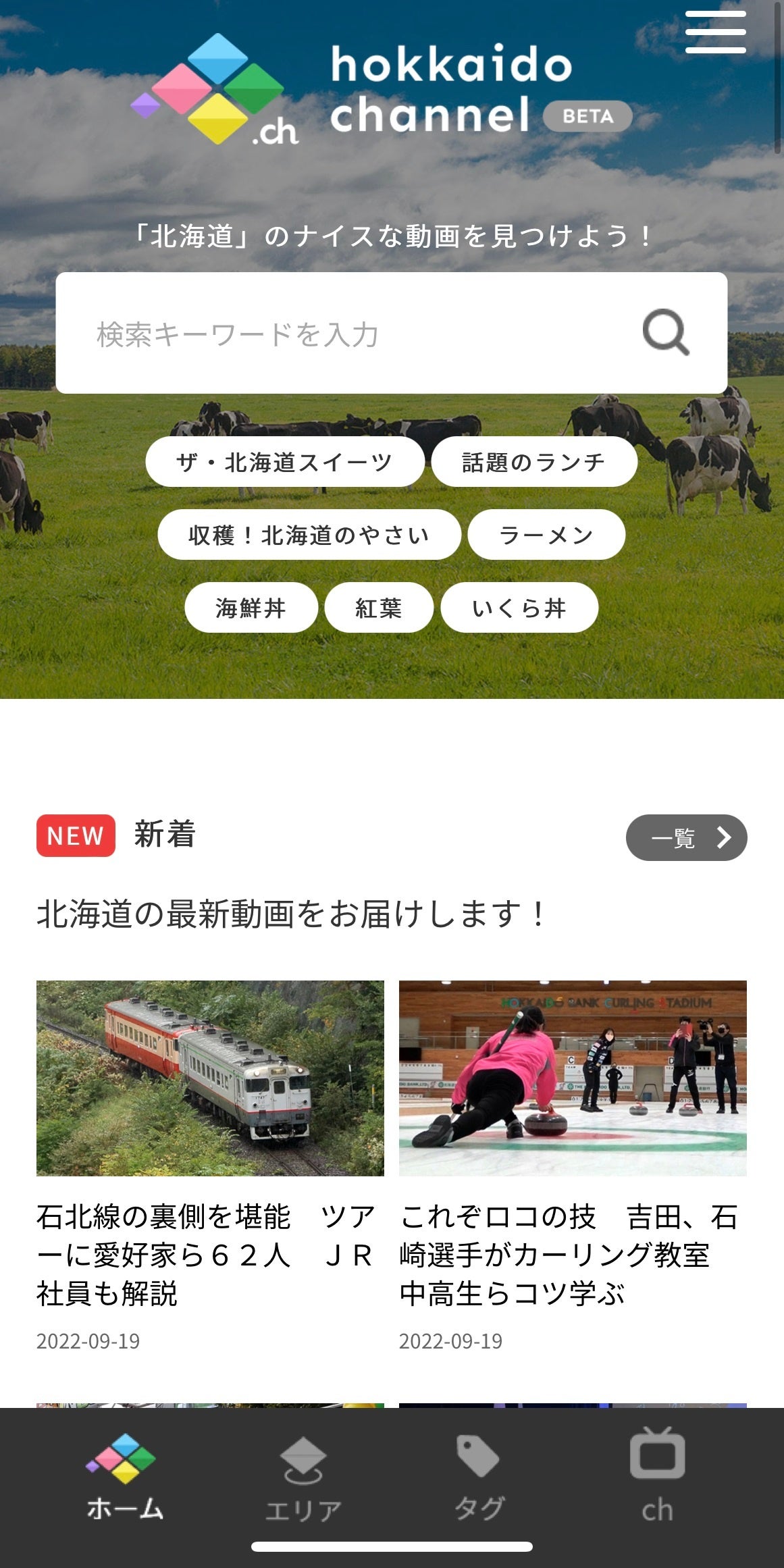Select the 話題のランチ chip

click(533, 462)
